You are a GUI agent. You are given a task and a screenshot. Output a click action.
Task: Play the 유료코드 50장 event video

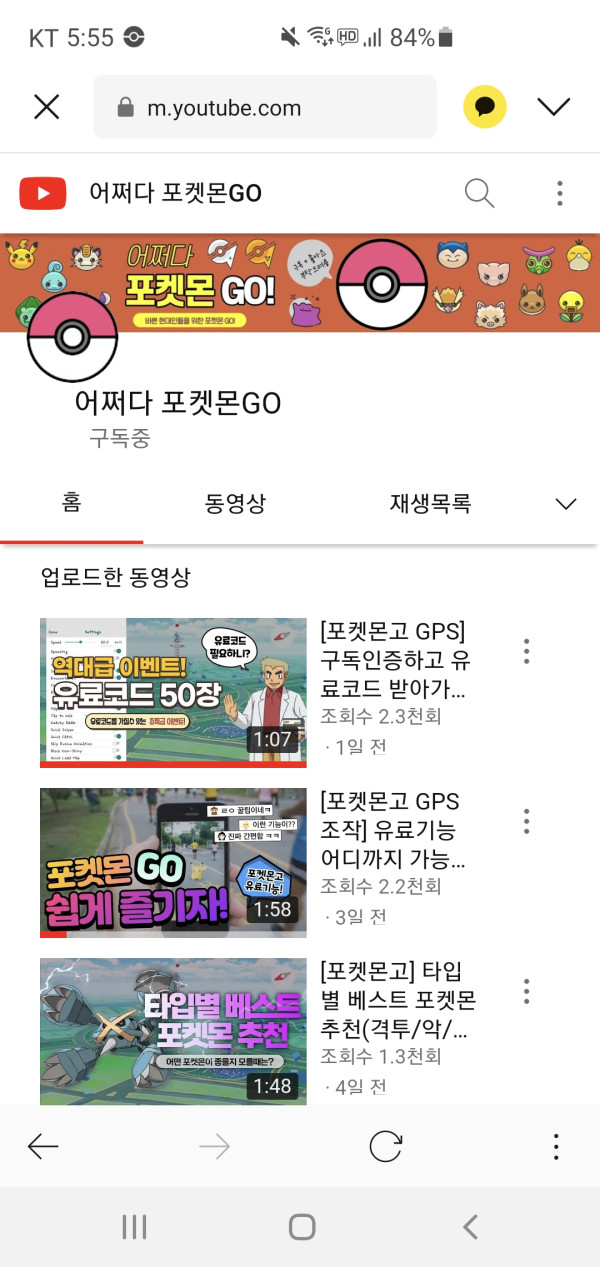tap(173, 692)
